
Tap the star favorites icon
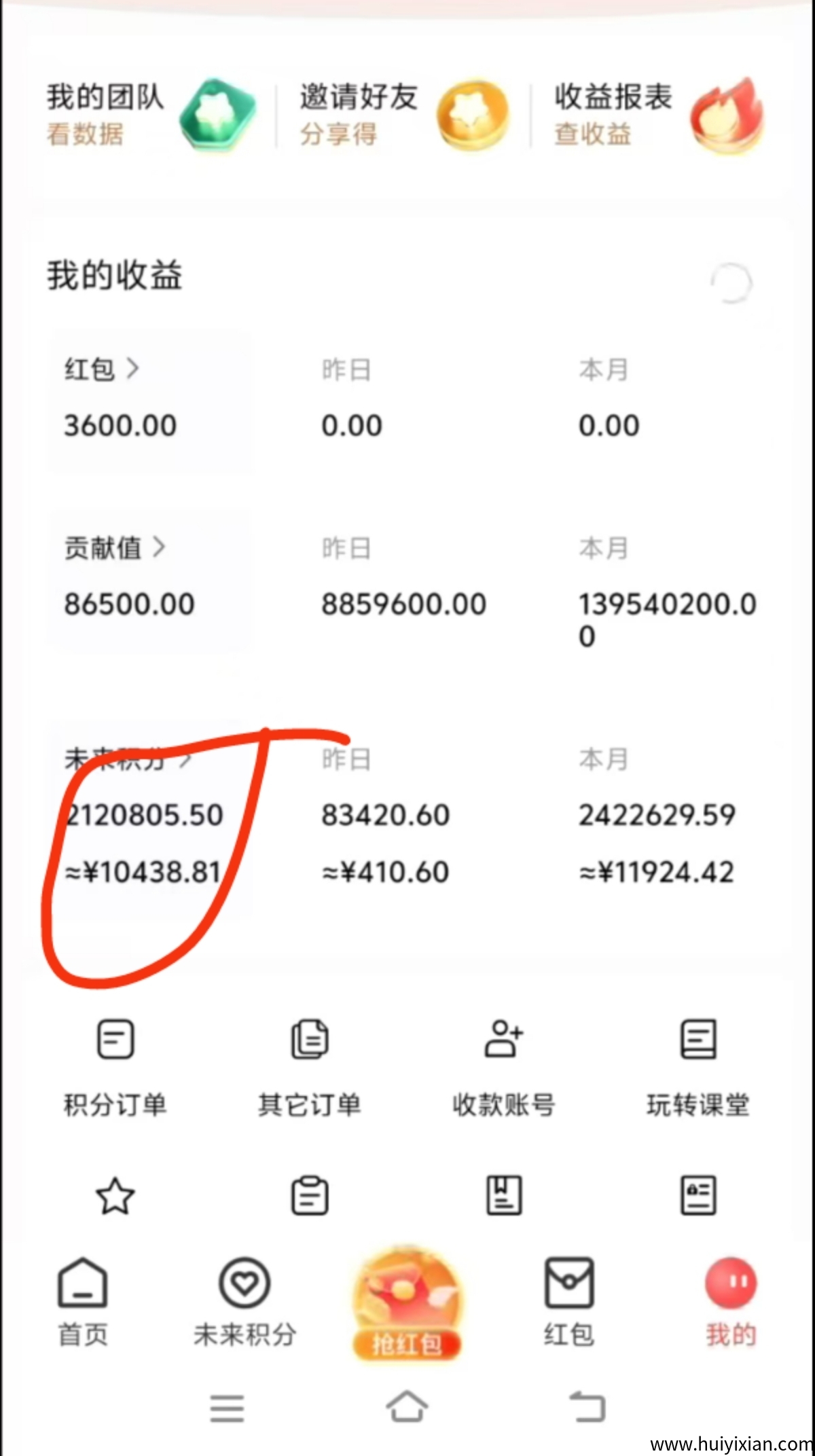point(115,1195)
